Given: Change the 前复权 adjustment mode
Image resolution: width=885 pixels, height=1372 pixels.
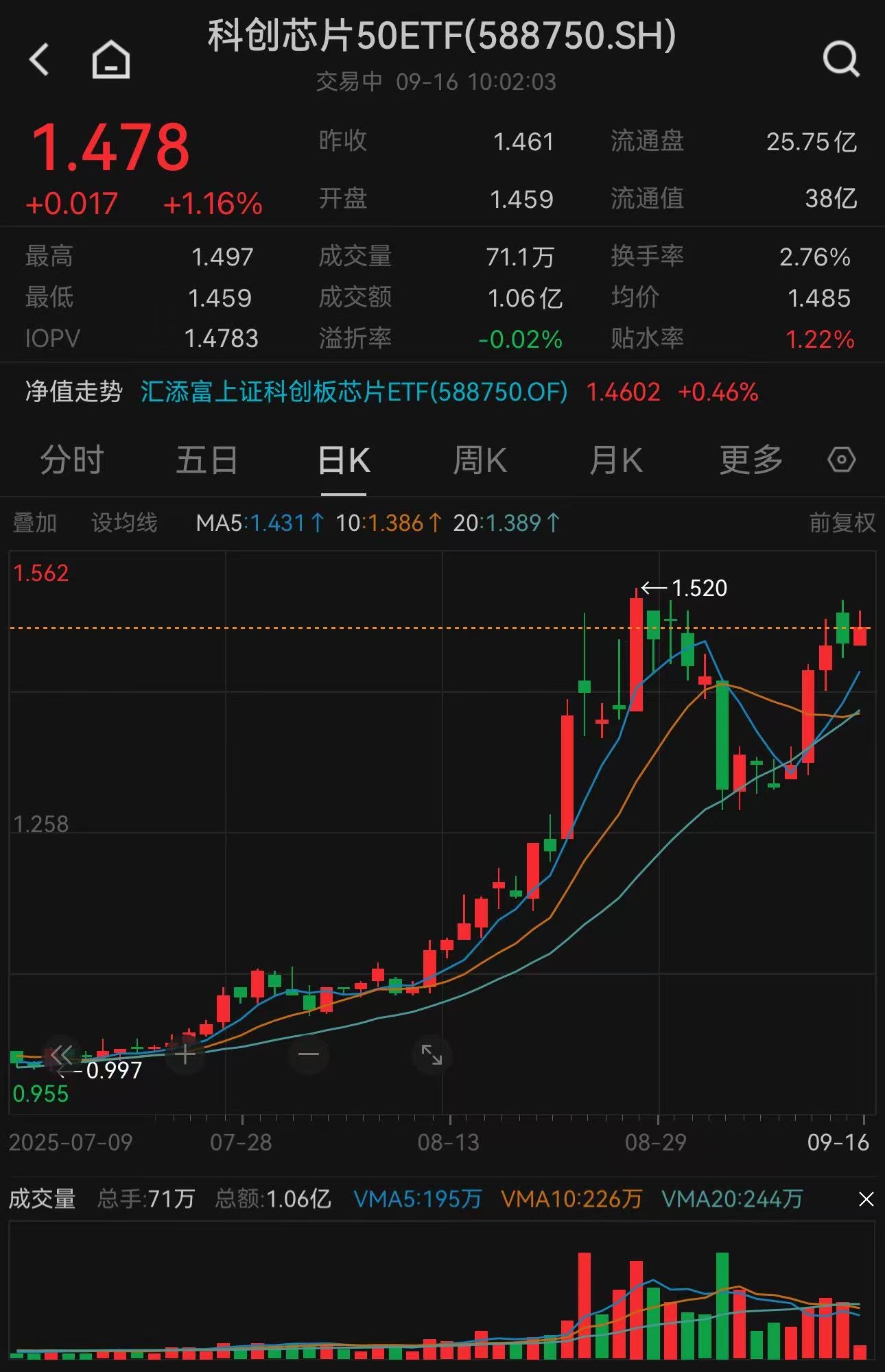Looking at the screenshot, I should pyautogui.click(x=842, y=523).
